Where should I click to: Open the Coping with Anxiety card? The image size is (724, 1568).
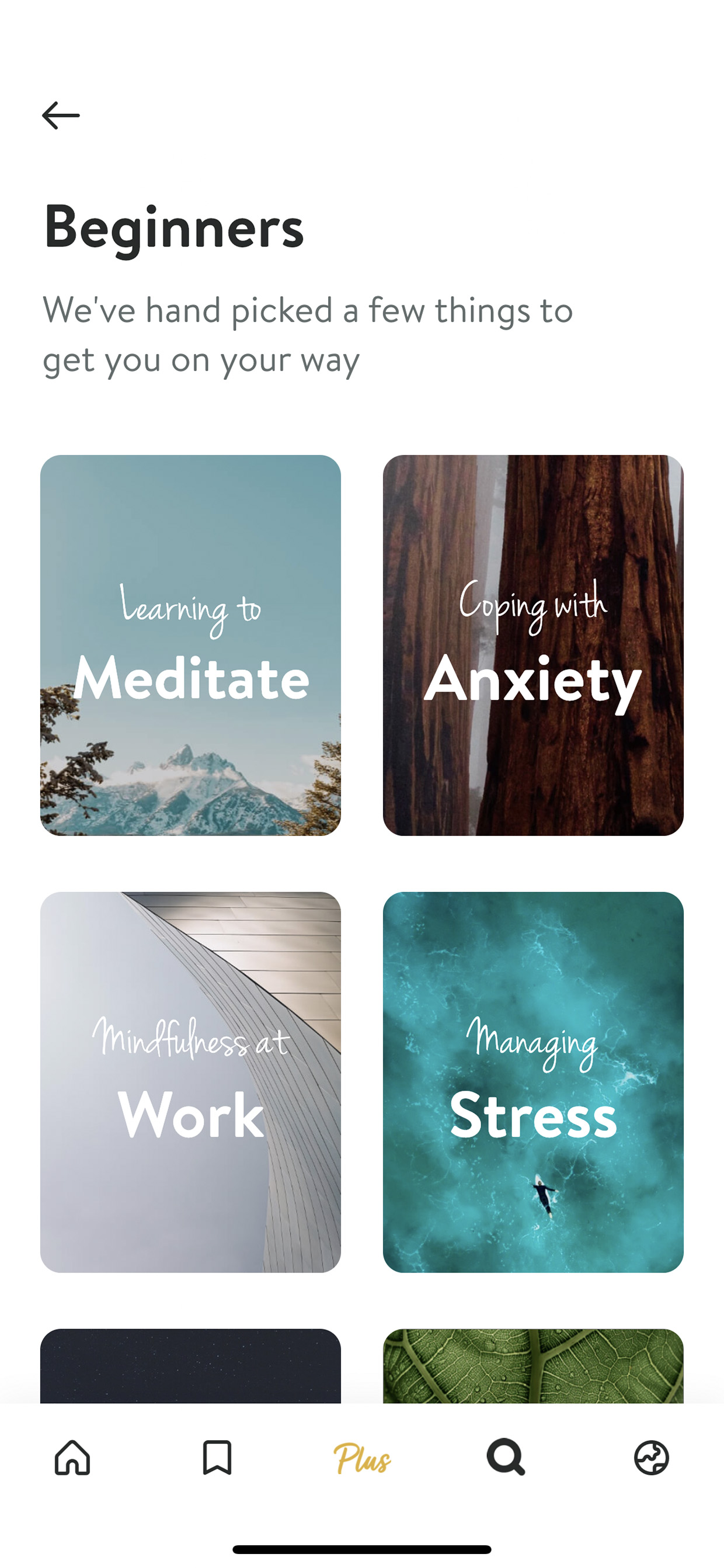pyautogui.click(x=533, y=645)
